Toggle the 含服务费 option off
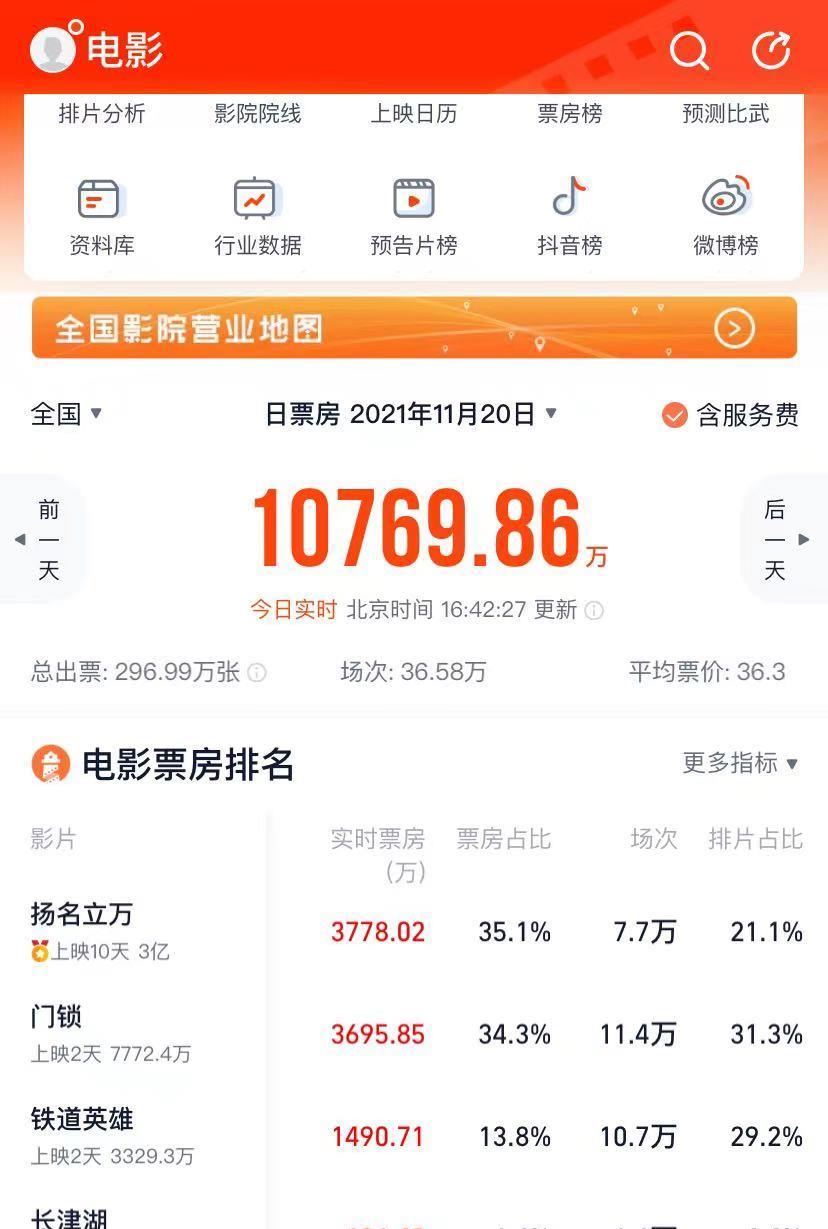This screenshot has width=828, height=1229. (x=674, y=415)
